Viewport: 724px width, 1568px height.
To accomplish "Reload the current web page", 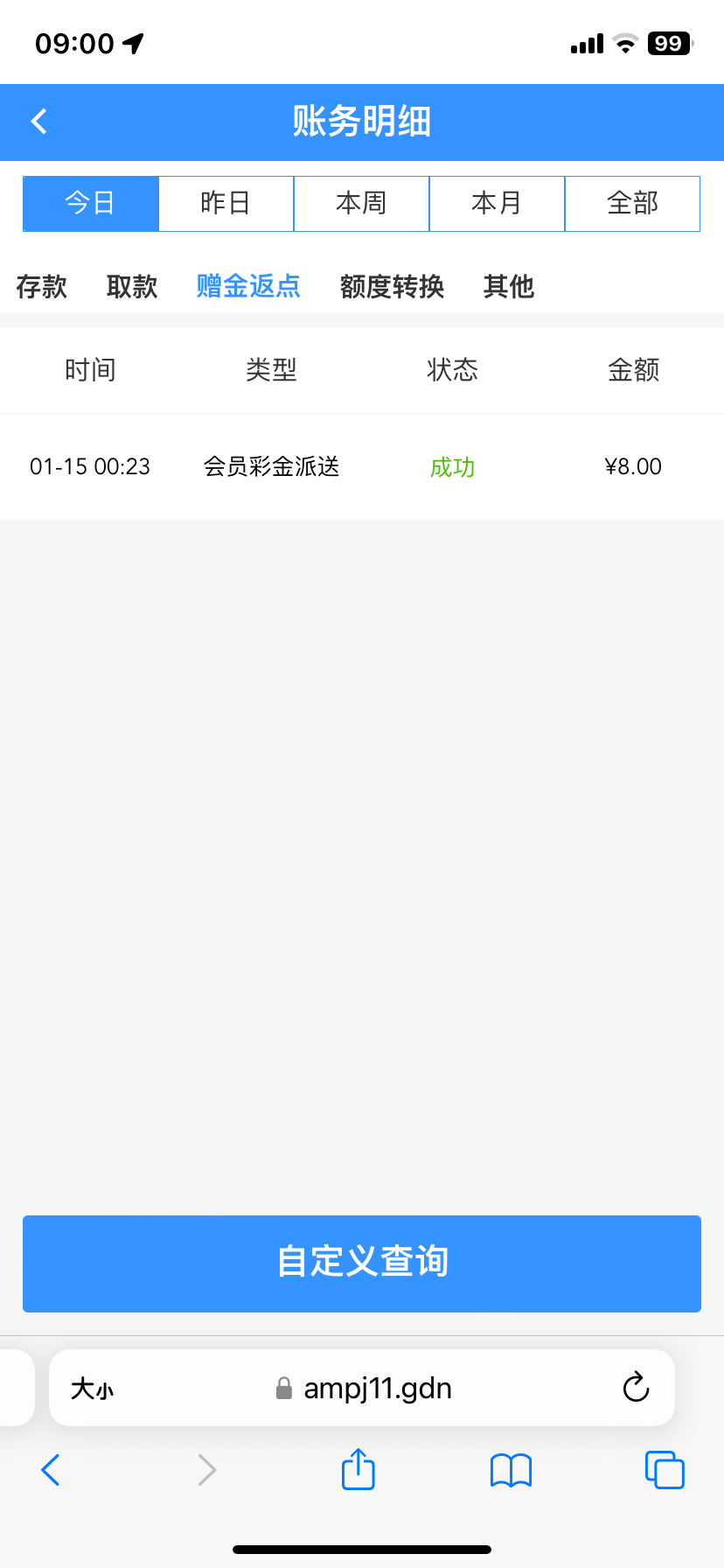I will tap(636, 1387).
